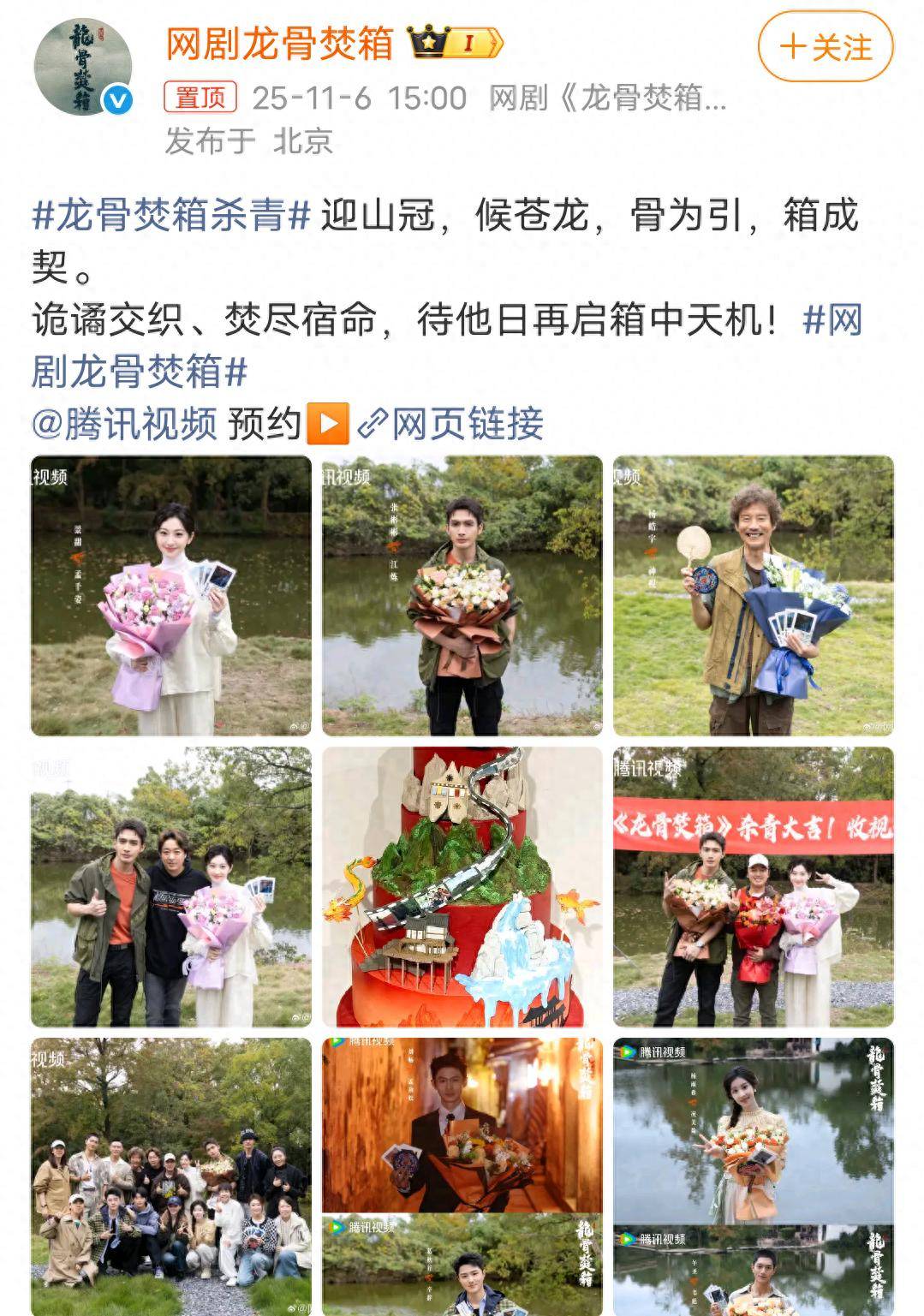The width and height of the screenshot is (924, 1316).
Task: View photo of man in green jacket
Action: point(462,595)
